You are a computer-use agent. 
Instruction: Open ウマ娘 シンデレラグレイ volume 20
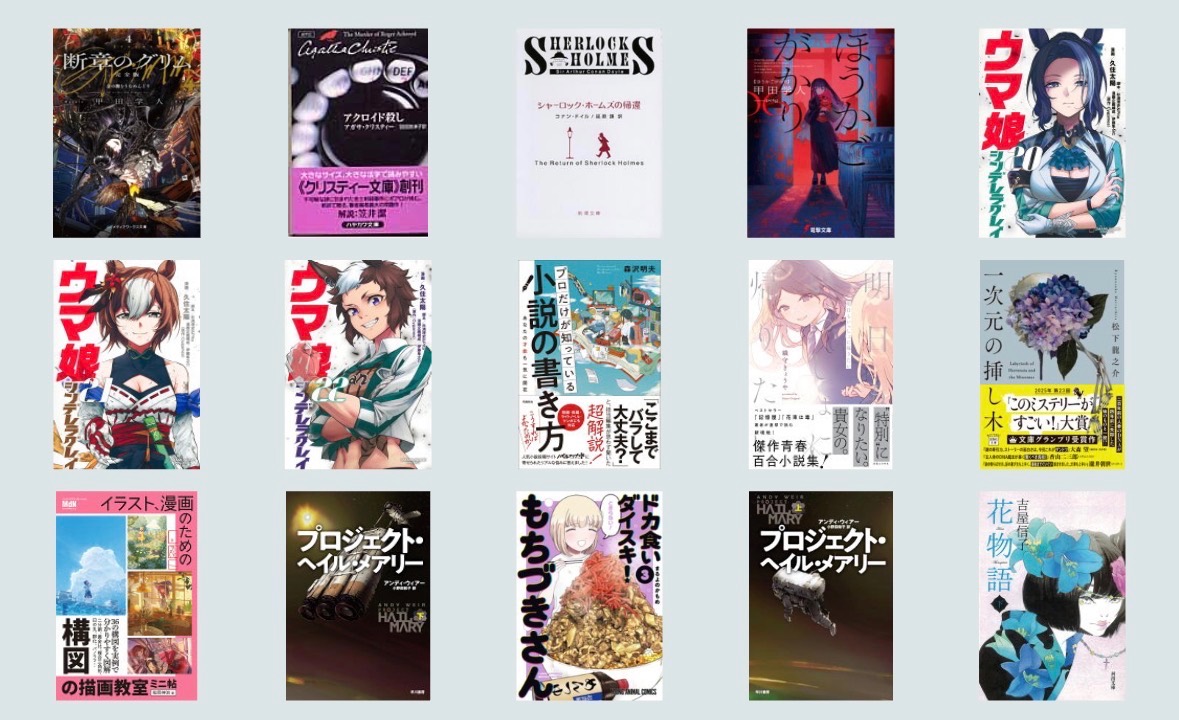(x=1052, y=133)
